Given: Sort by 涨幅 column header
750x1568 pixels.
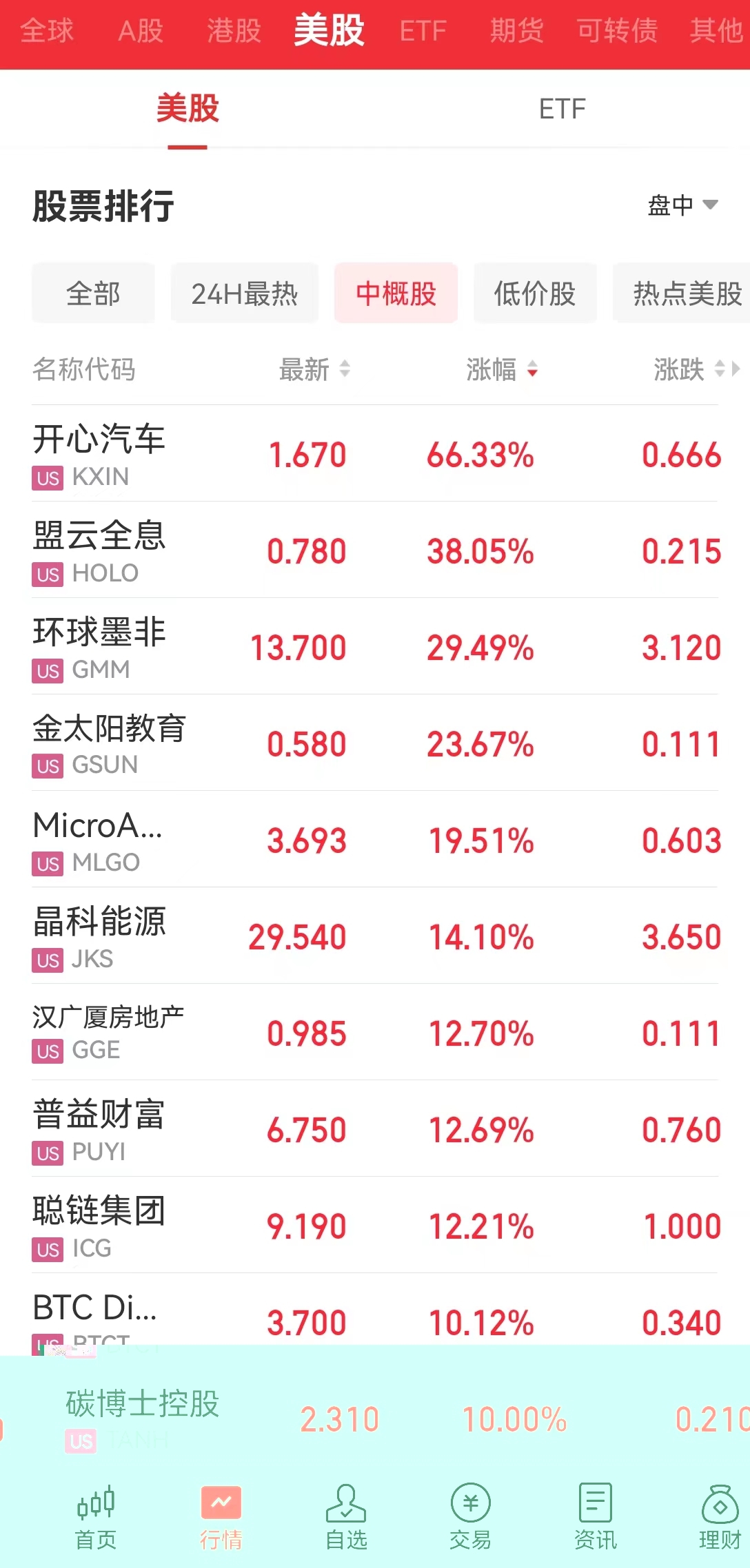Looking at the screenshot, I should (x=502, y=369).
